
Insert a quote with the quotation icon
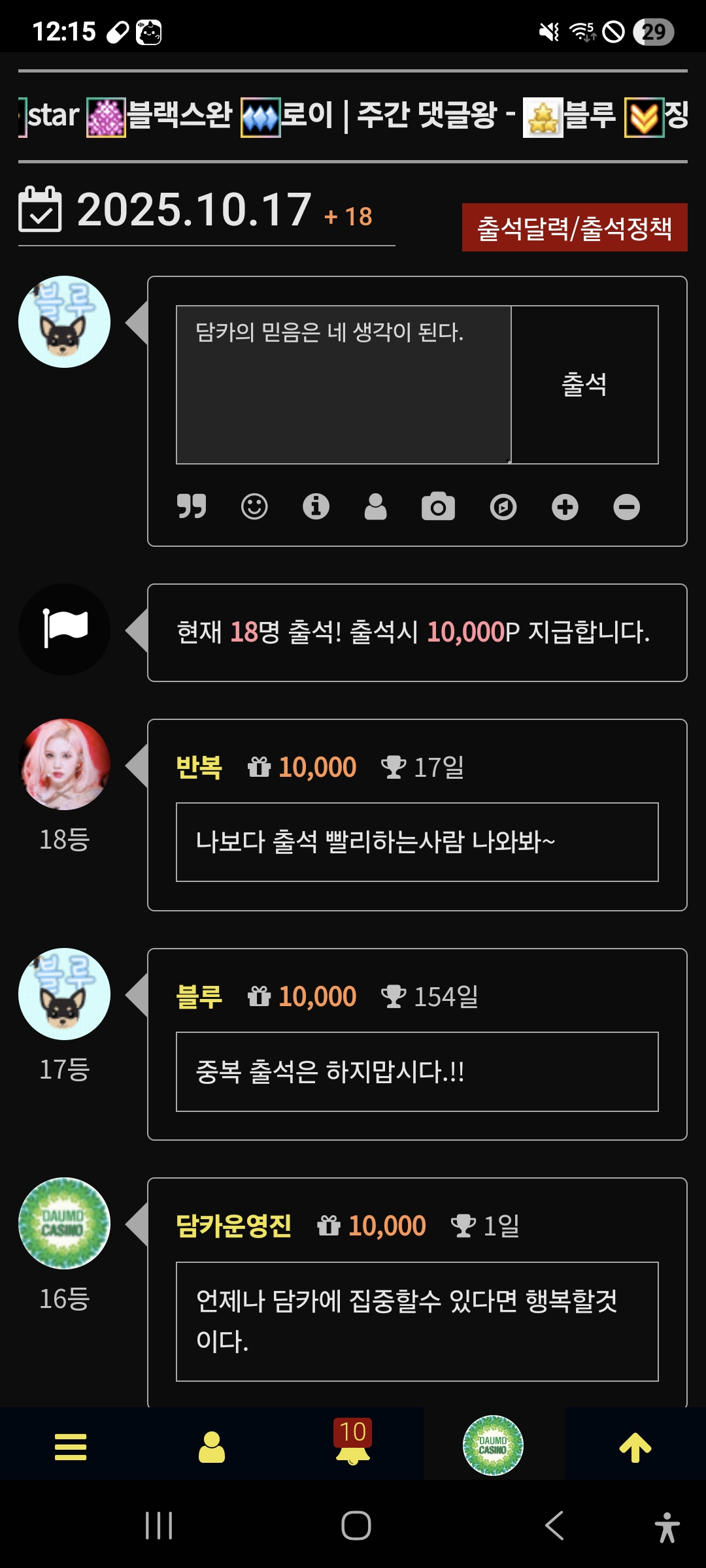192,506
